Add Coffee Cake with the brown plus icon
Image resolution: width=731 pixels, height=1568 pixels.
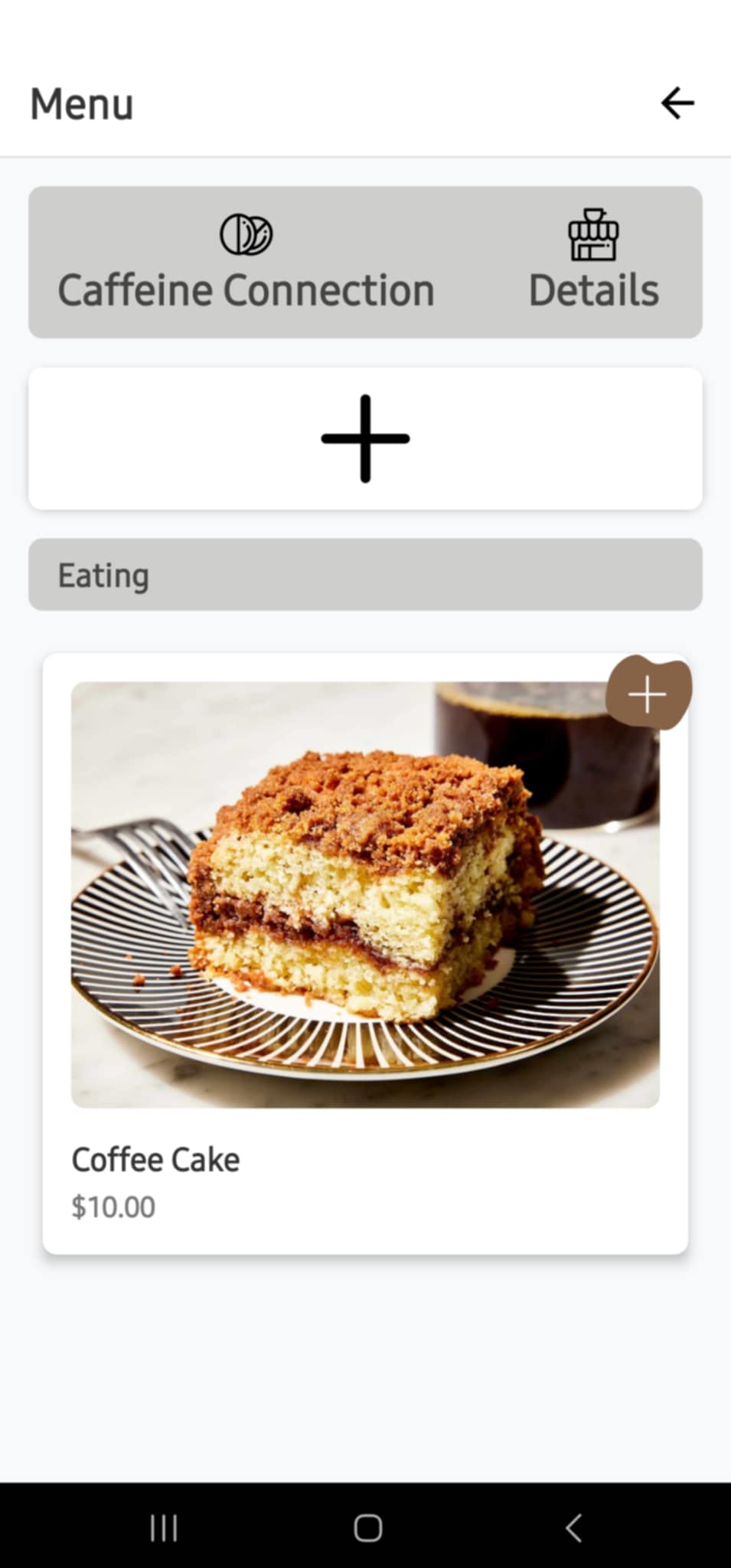click(648, 694)
